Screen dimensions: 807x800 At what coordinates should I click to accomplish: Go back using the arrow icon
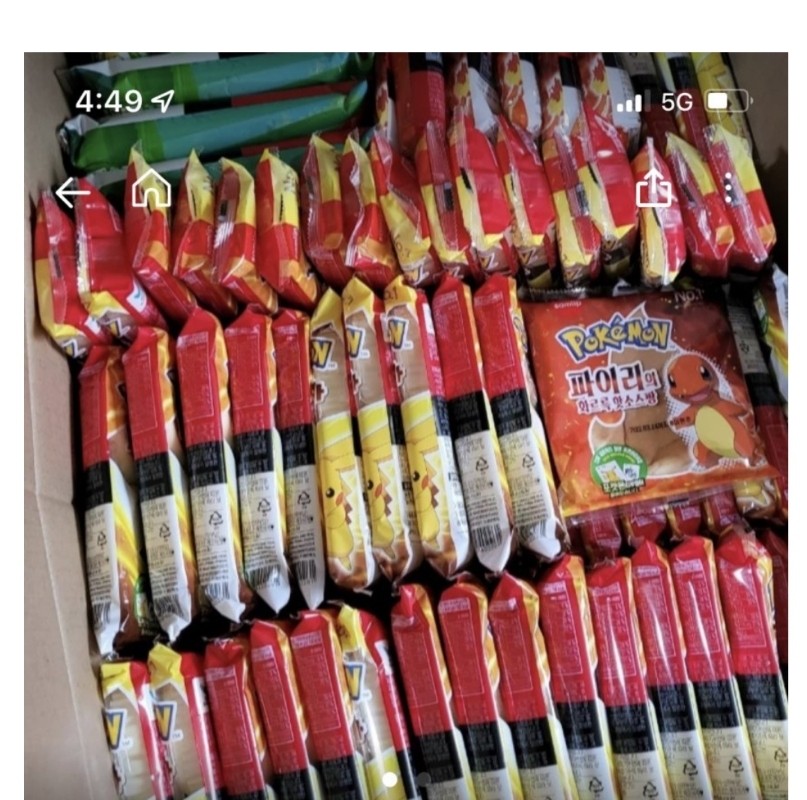click(72, 192)
